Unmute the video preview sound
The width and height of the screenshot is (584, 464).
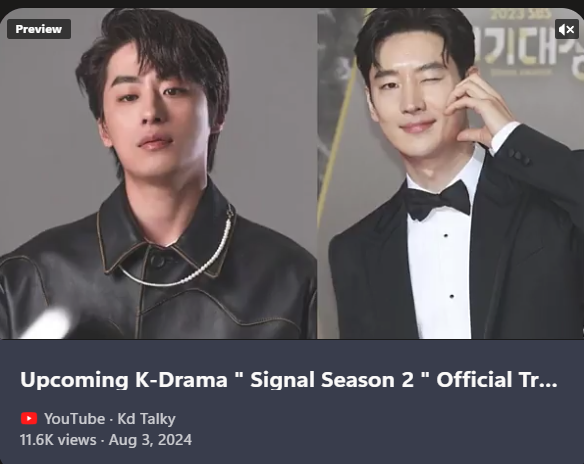pos(566,29)
